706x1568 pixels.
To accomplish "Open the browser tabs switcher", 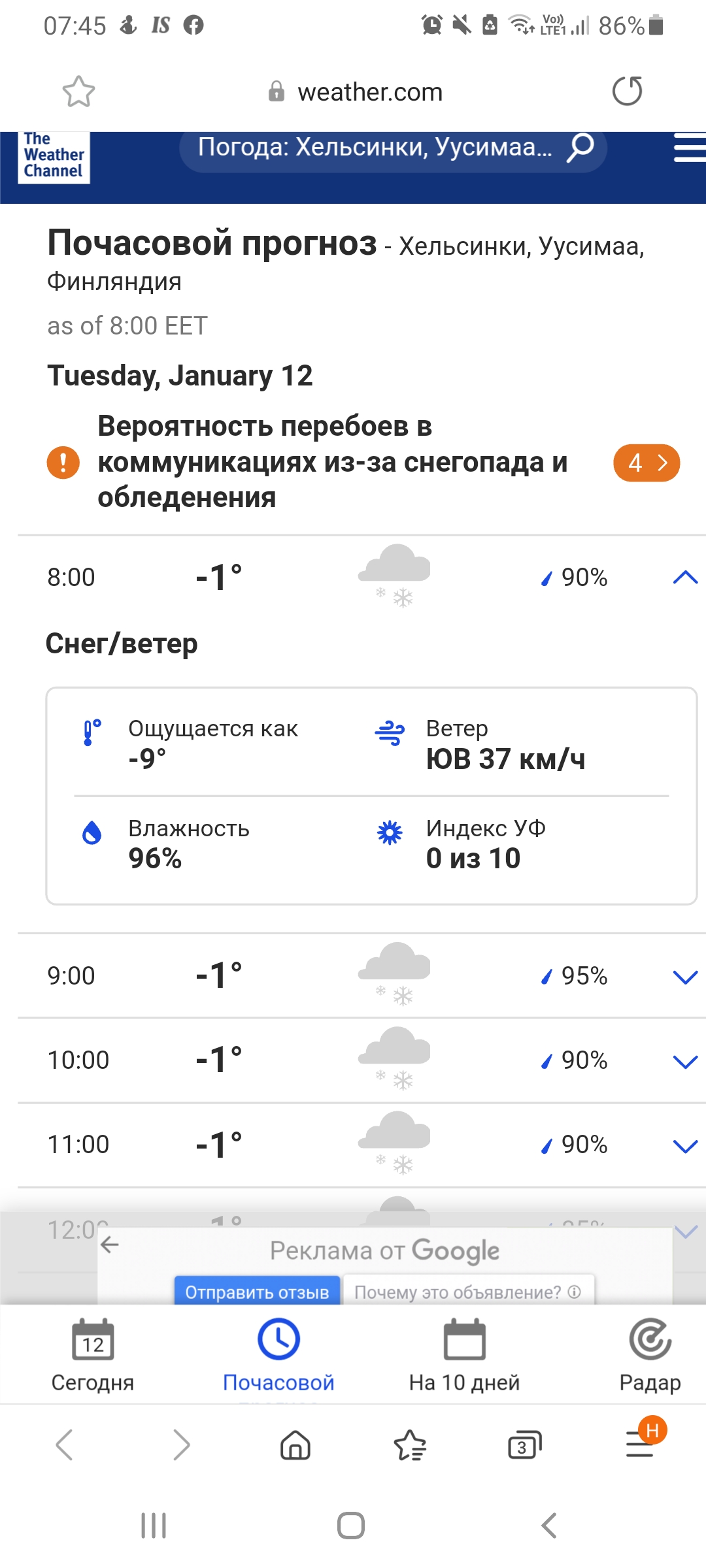I will coord(525,1445).
